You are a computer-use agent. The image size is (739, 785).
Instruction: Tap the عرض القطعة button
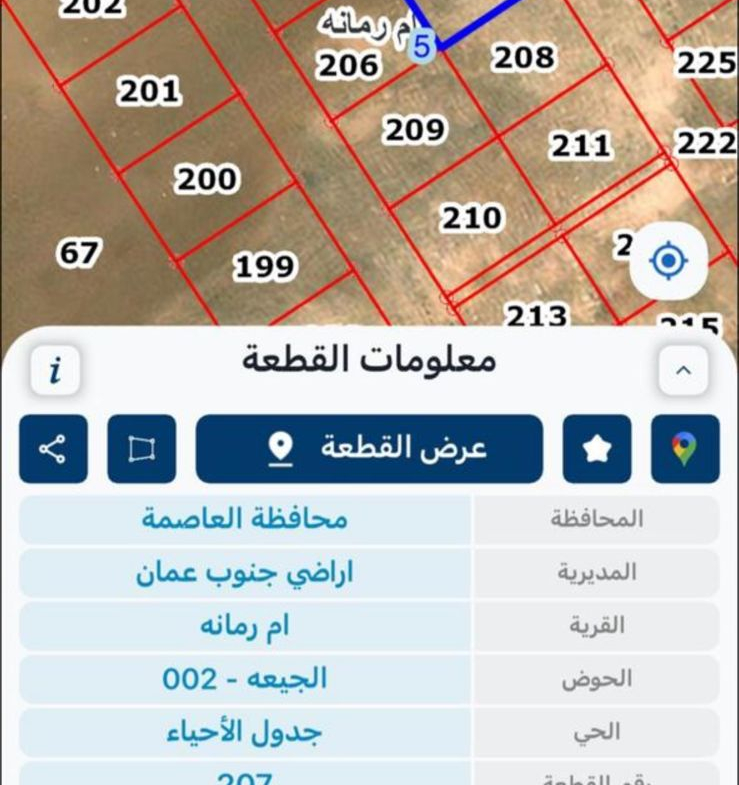pos(369,449)
